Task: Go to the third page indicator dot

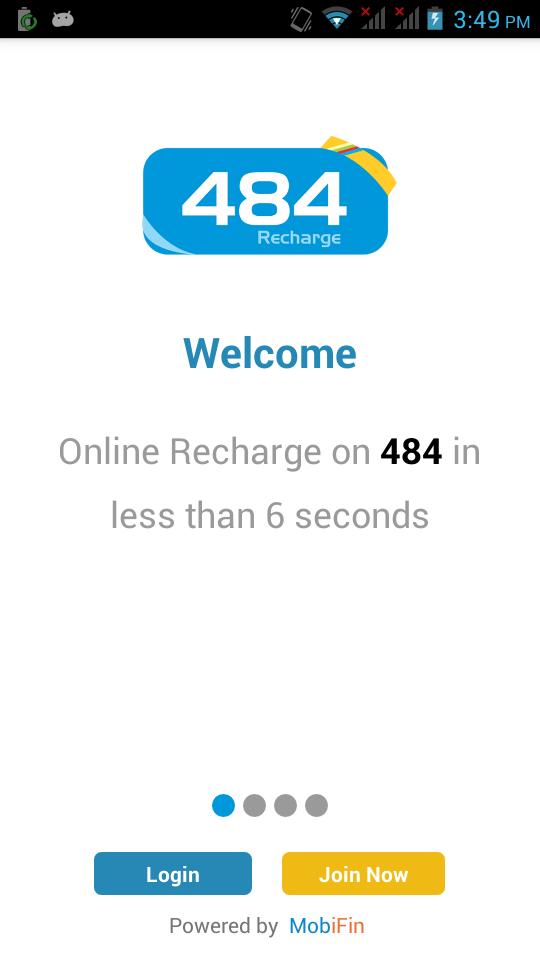Action: coord(285,805)
